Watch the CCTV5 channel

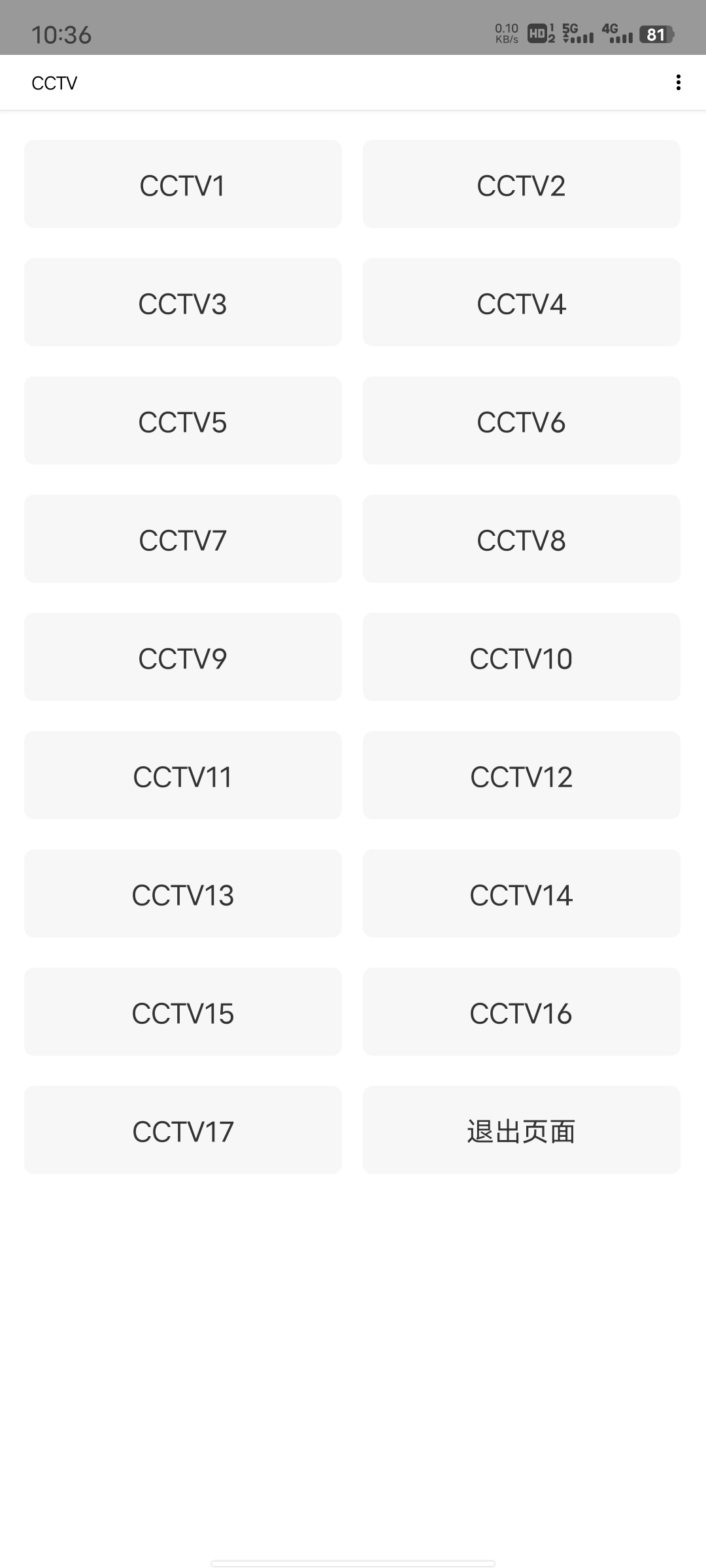pos(183,421)
